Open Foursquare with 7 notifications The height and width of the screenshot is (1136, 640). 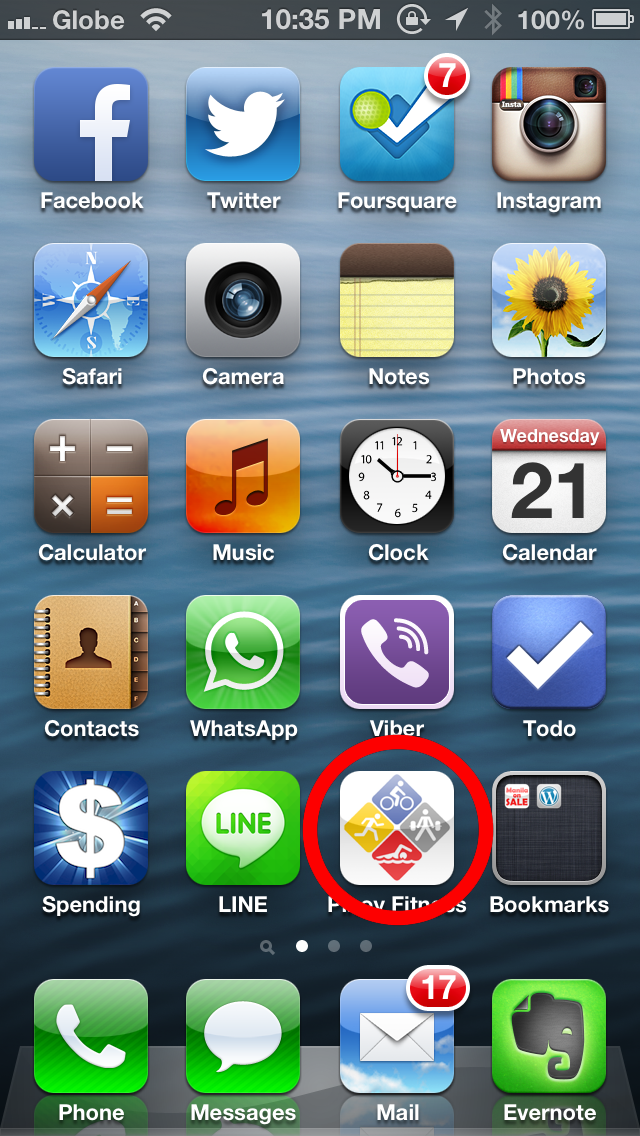pyautogui.click(x=397, y=124)
